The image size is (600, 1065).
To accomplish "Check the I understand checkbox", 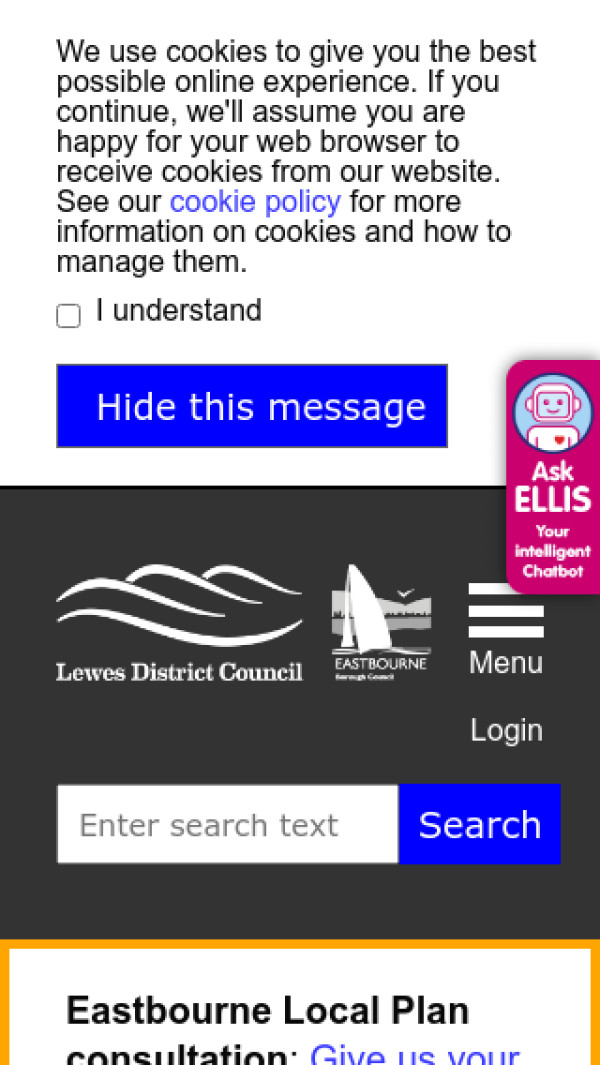I will click(x=69, y=316).
